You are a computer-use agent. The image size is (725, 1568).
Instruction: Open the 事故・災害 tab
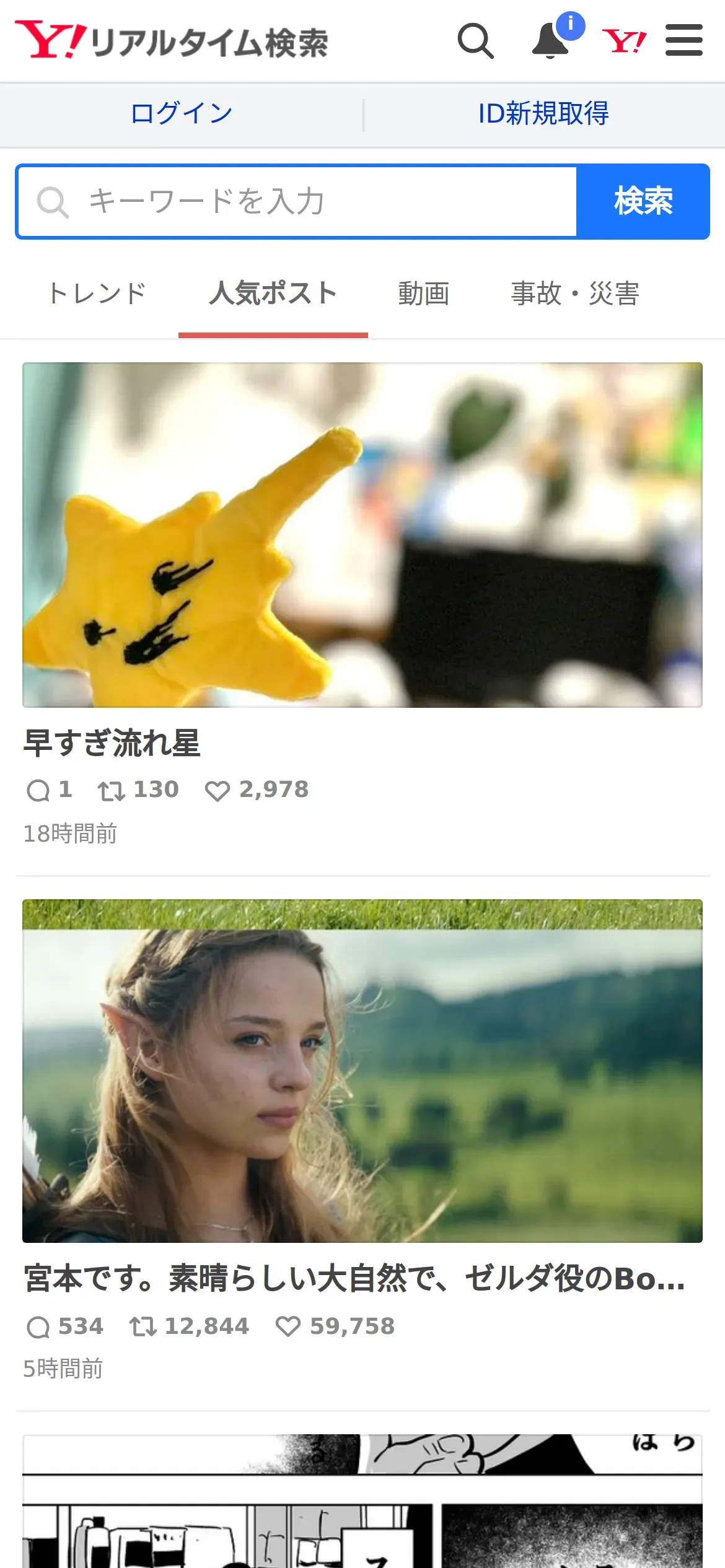pos(574,294)
